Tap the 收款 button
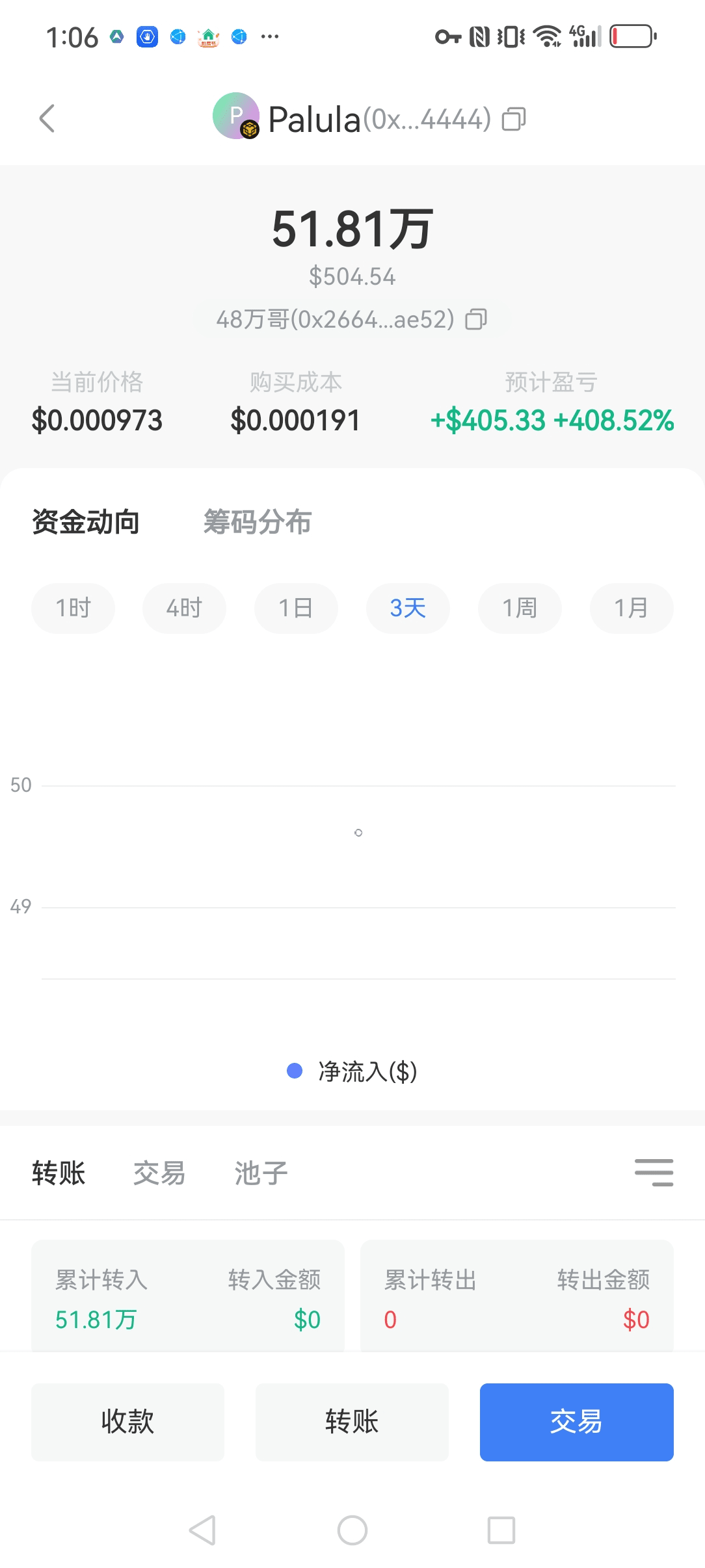This screenshot has height=1568, width=705. pyautogui.click(x=127, y=1422)
